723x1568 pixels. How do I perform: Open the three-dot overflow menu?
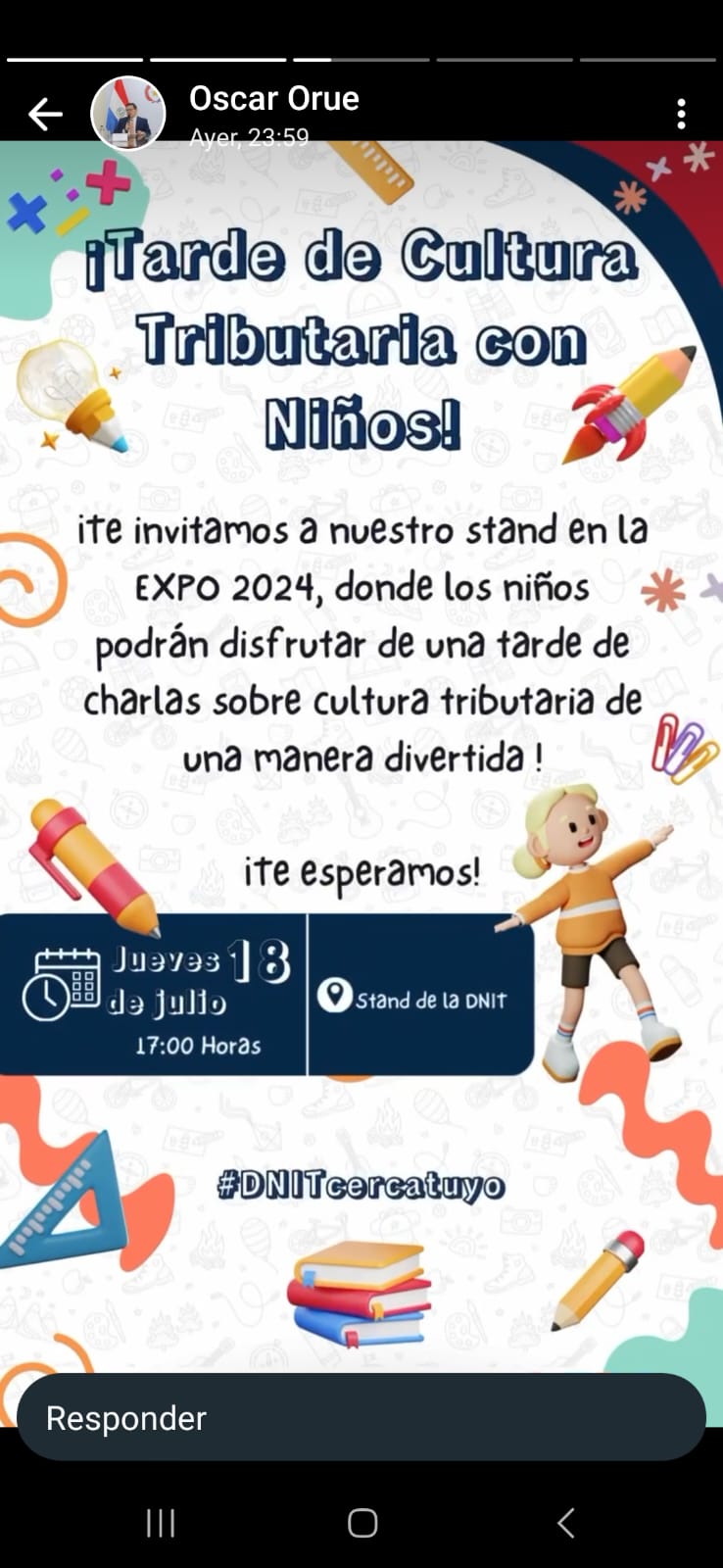681,114
